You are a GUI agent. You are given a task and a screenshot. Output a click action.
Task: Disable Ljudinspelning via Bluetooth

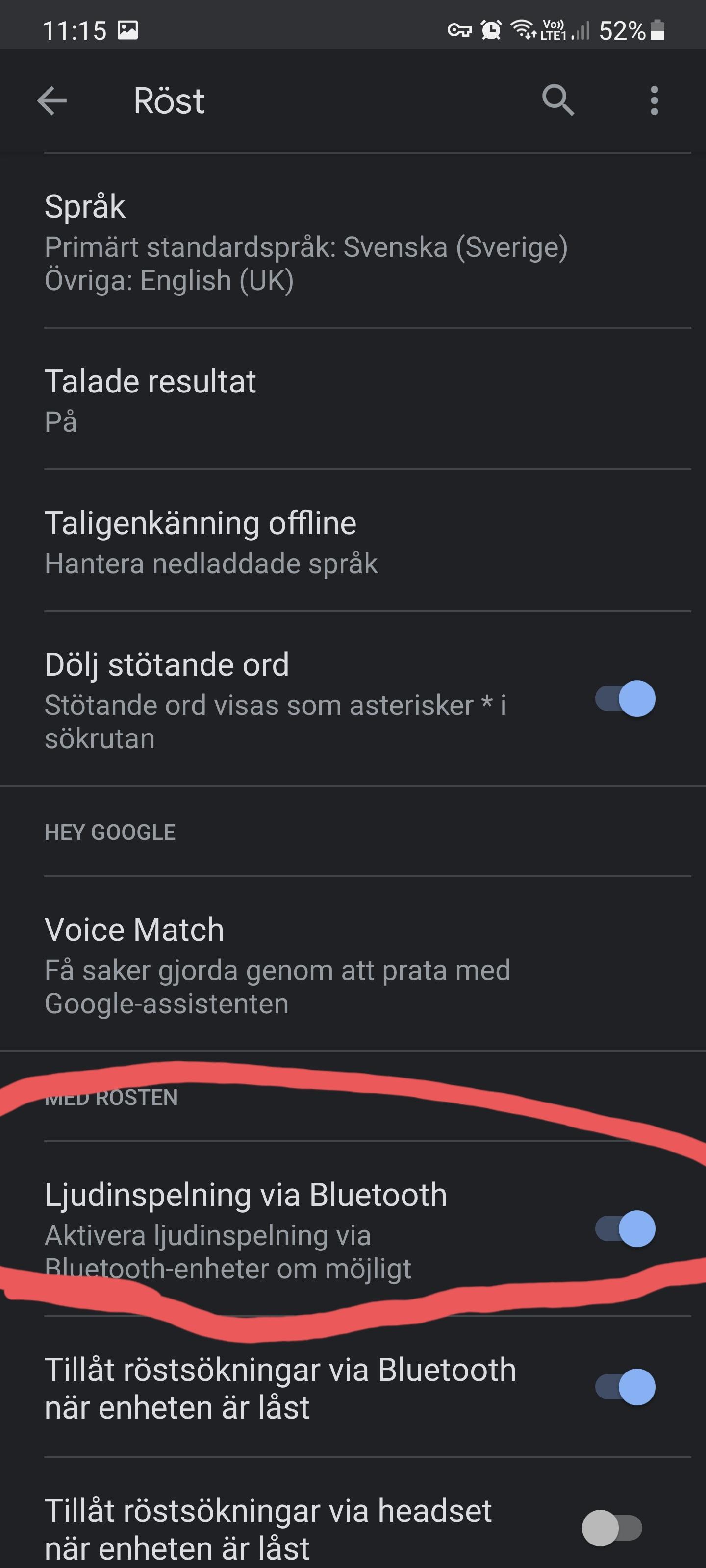point(625,1229)
